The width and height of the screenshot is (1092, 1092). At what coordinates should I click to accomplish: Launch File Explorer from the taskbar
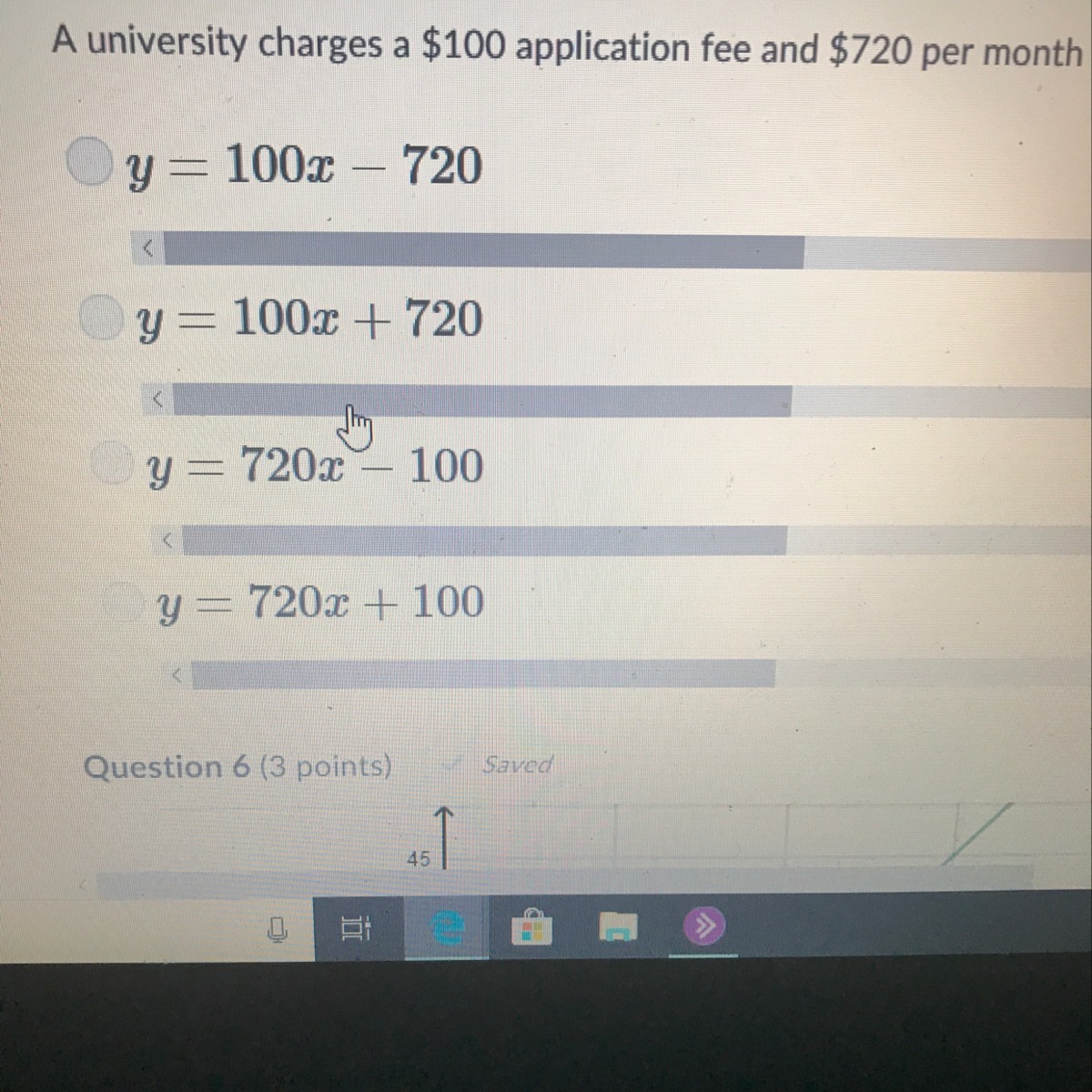click(x=618, y=928)
